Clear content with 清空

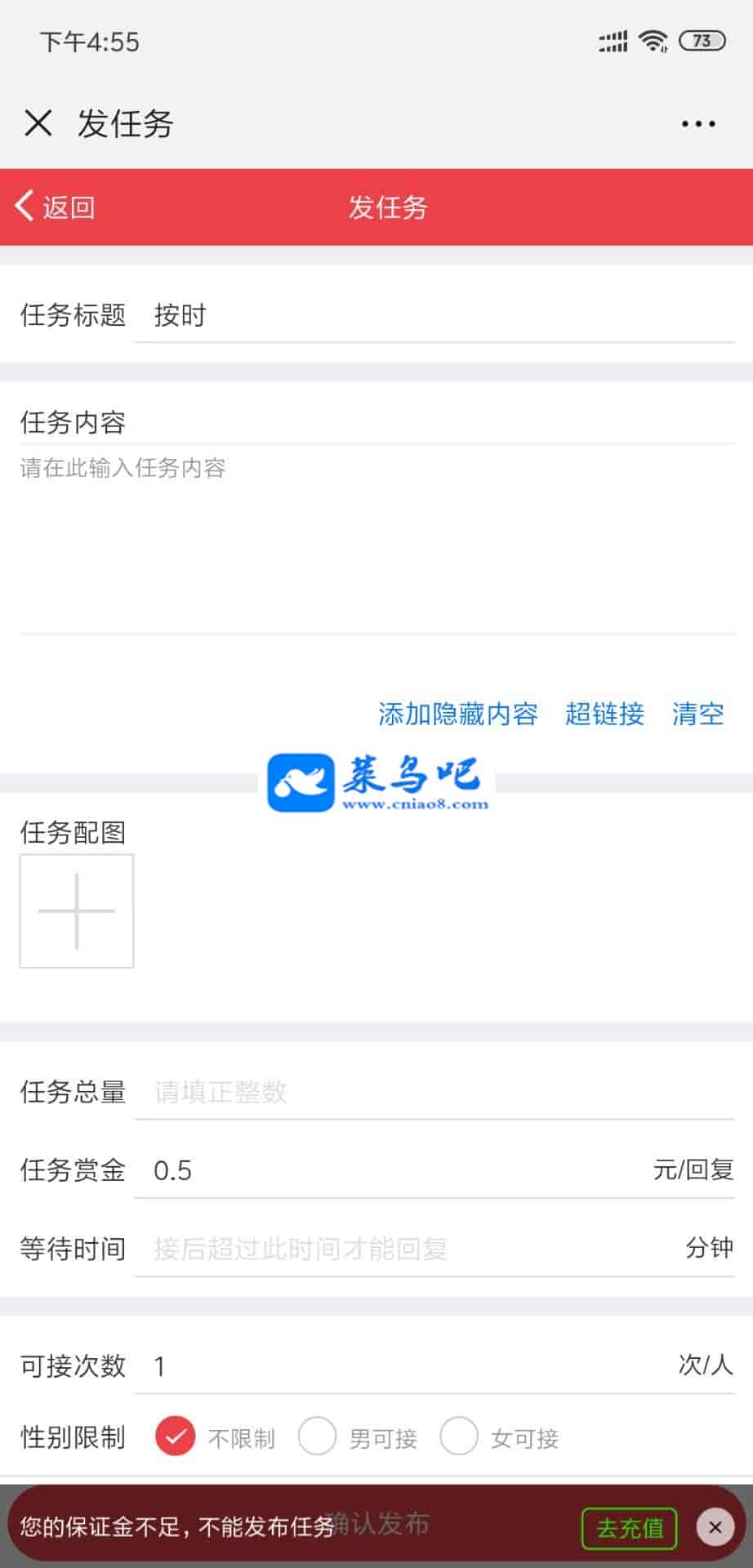click(x=697, y=714)
